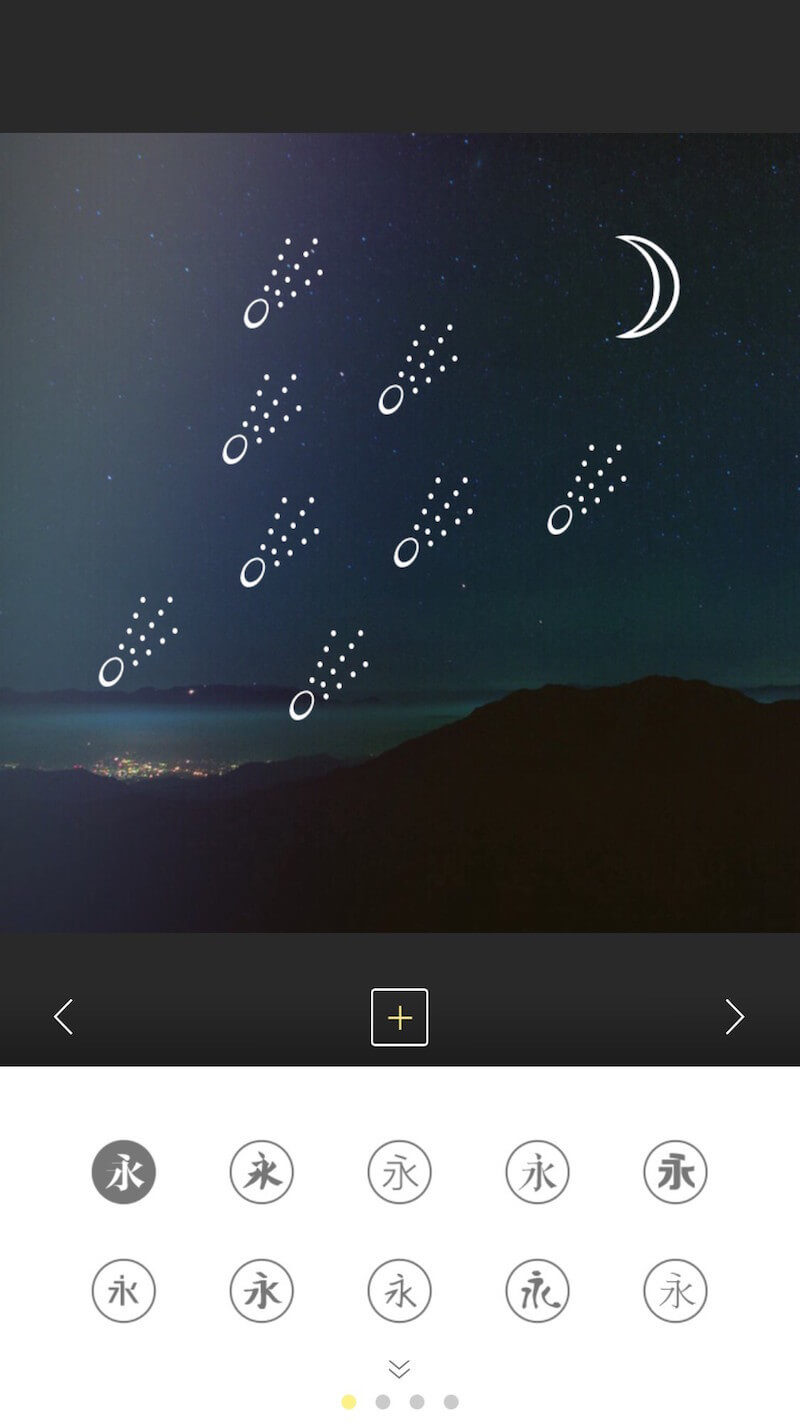Viewport: 800px width, 1423px height.
Task: Continue with the right arrow
Action: (735, 1017)
